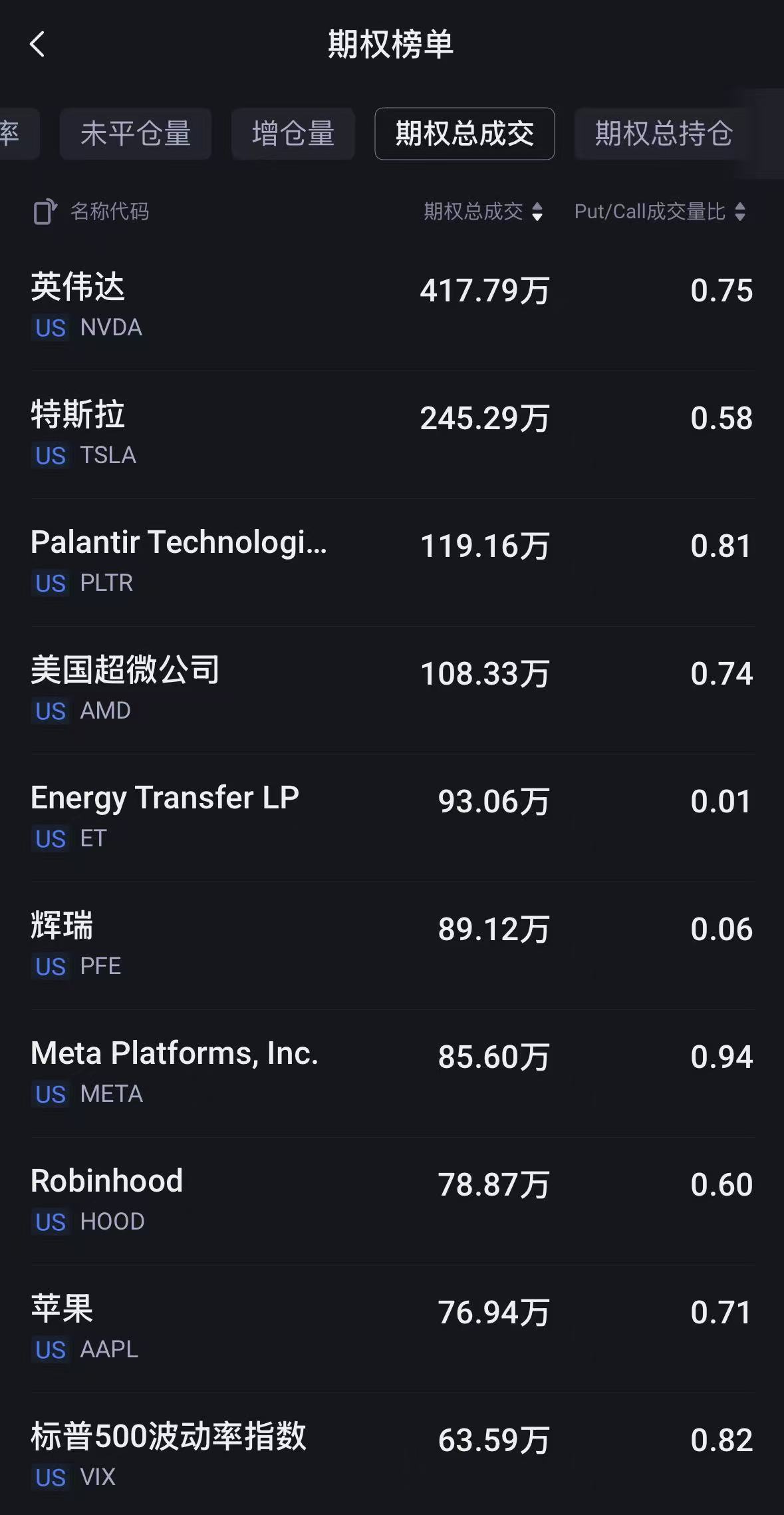The width and height of the screenshot is (784, 1515).
Task: Open 标普500波动率指数 VIX row
Action: pyautogui.click(x=392, y=1456)
